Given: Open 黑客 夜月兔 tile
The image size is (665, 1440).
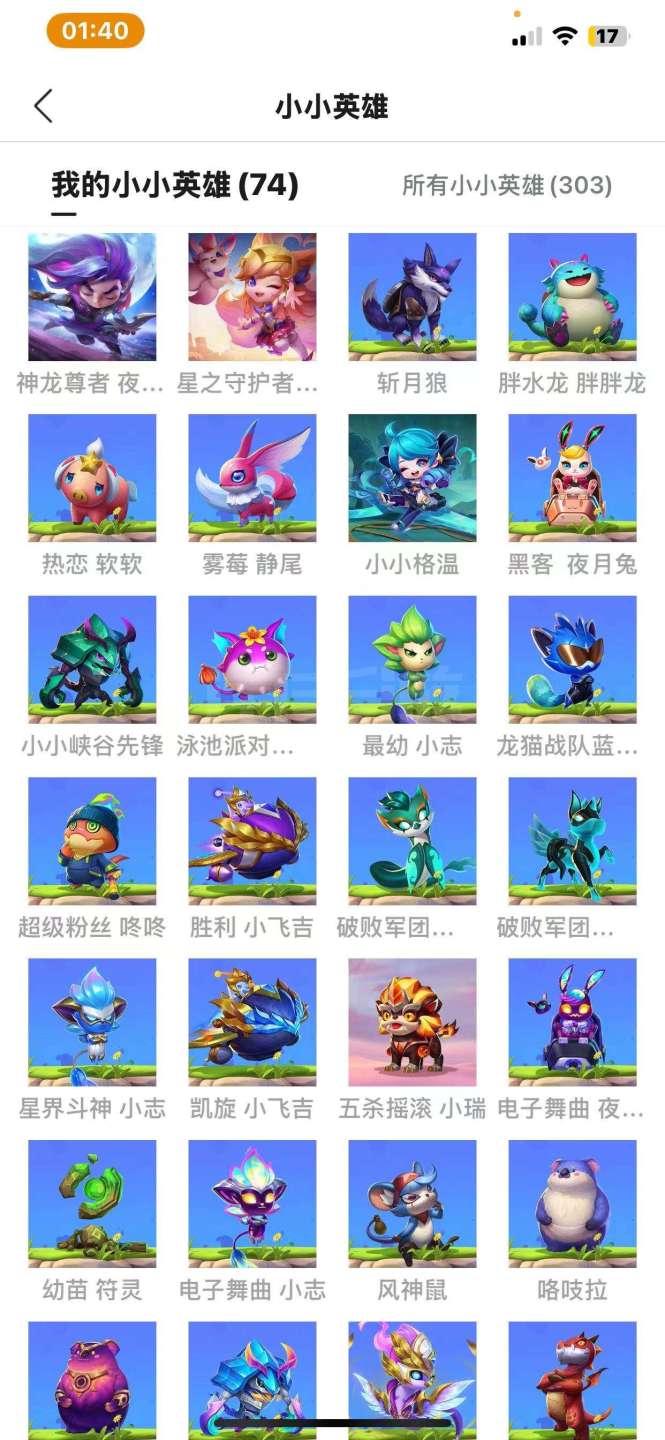Looking at the screenshot, I should (x=572, y=479).
